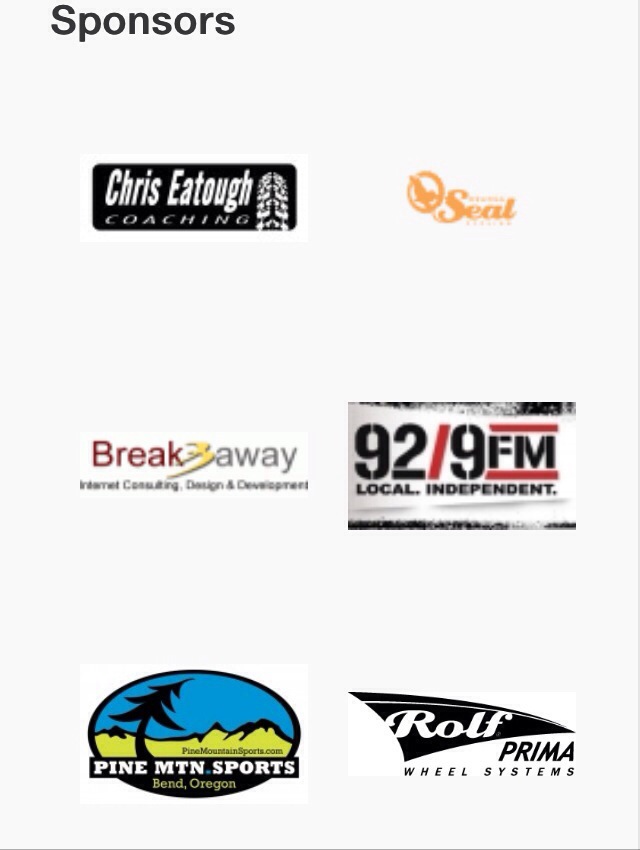The height and width of the screenshot is (850, 640).
Task: Select the Pine Mtn Sports sponsor logo
Action: (x=194, y=733)
